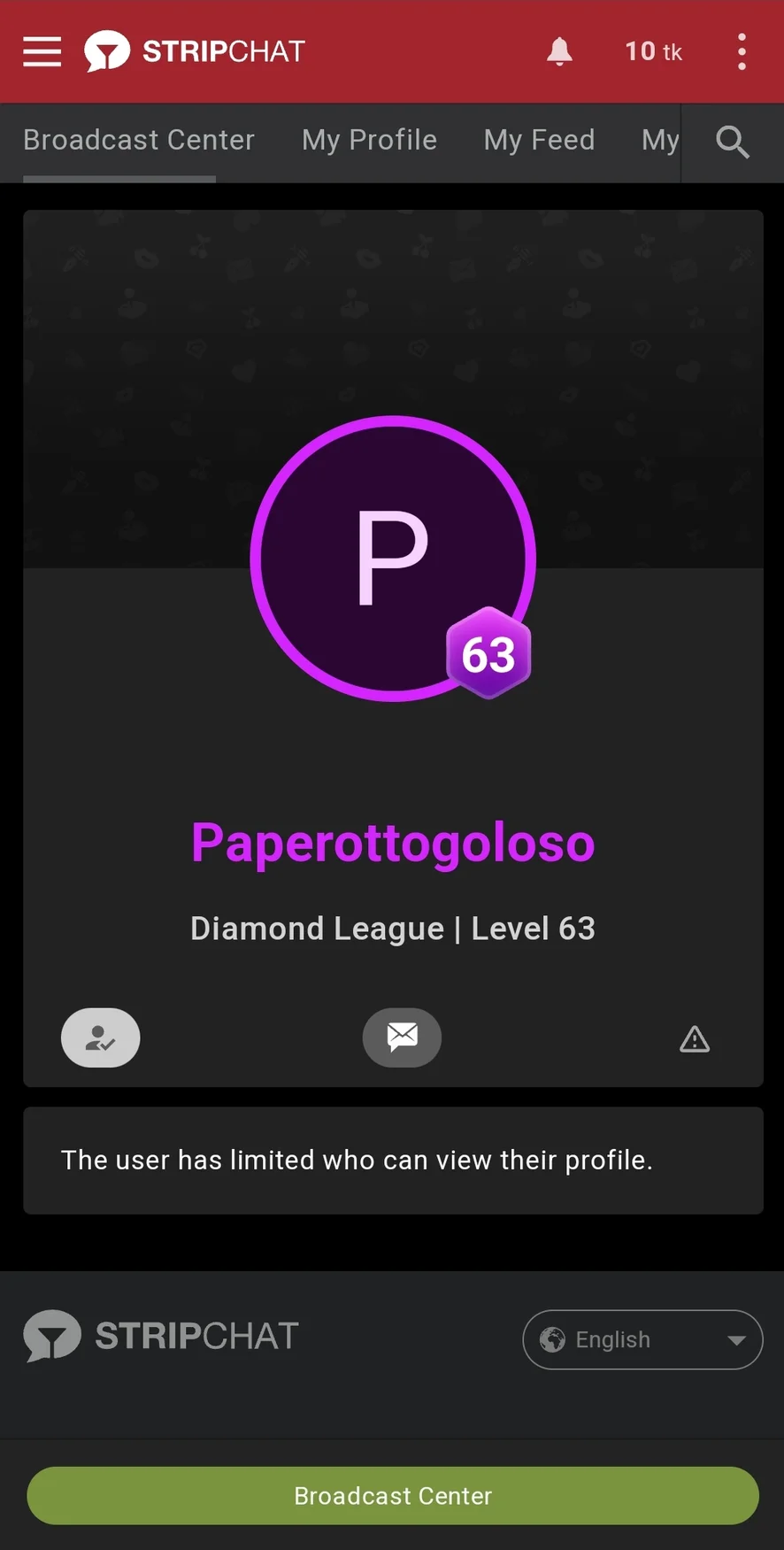The height and width of the screenshot is (1550, 784).
Task: Switch to the My Profile tab
Action: coord(369,141)
